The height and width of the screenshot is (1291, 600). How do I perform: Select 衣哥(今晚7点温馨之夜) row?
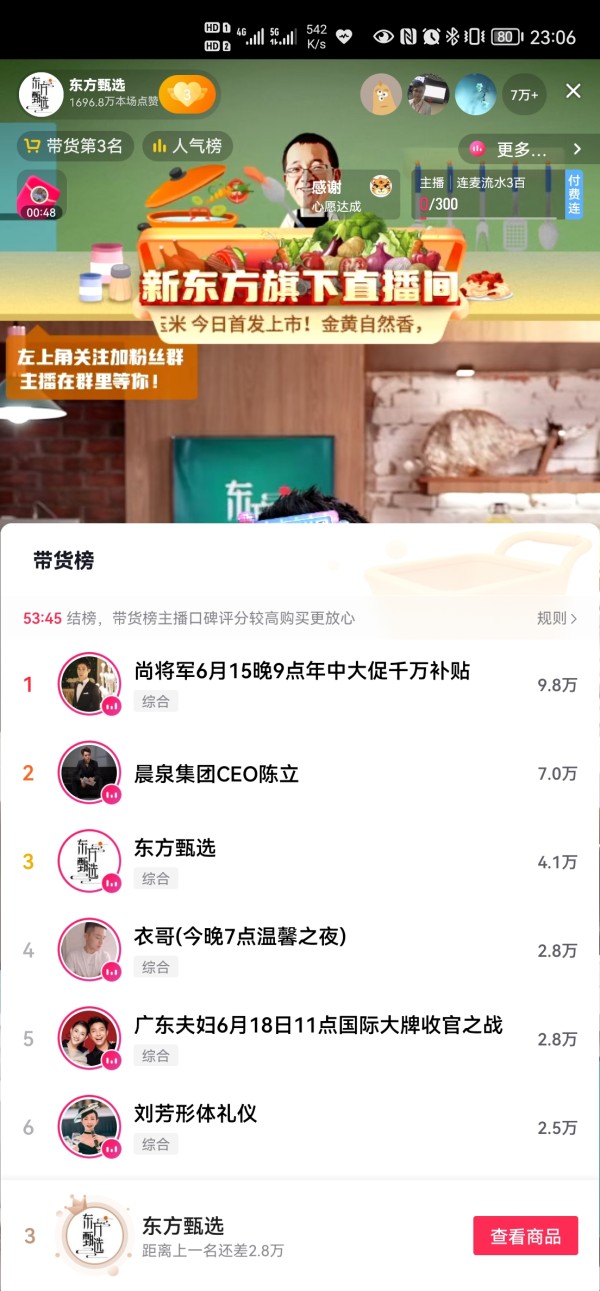(x=300, y=949)
